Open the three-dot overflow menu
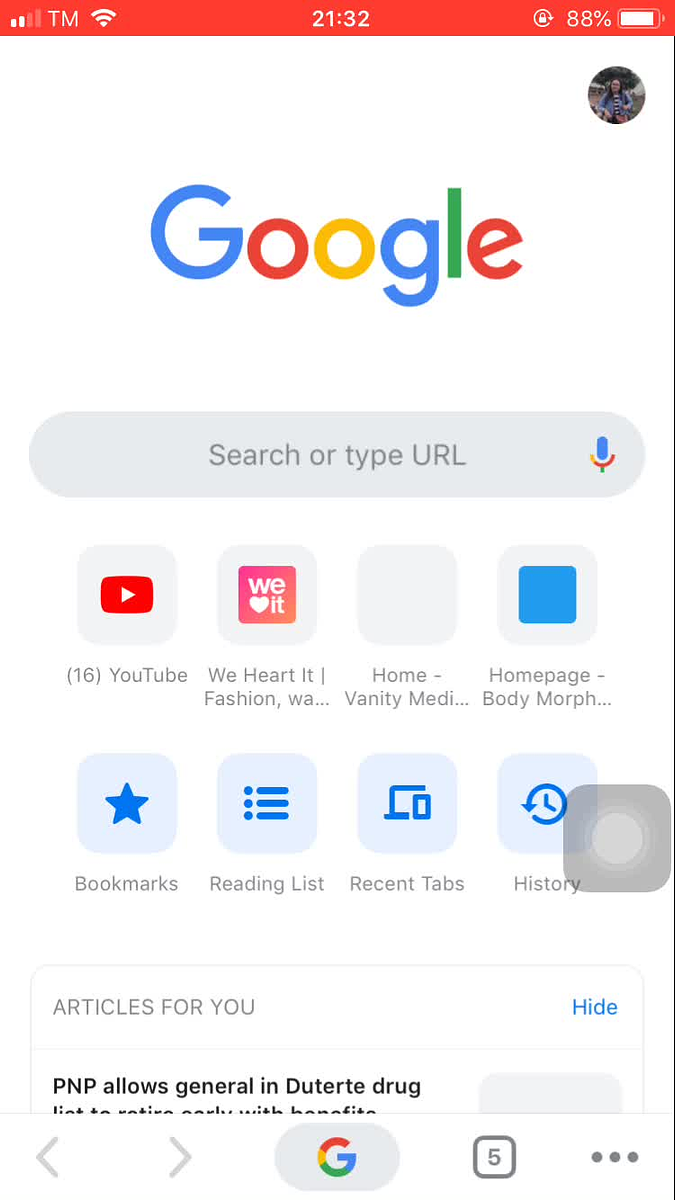Screen dimensions: 675x1200 coord(614,1157)
